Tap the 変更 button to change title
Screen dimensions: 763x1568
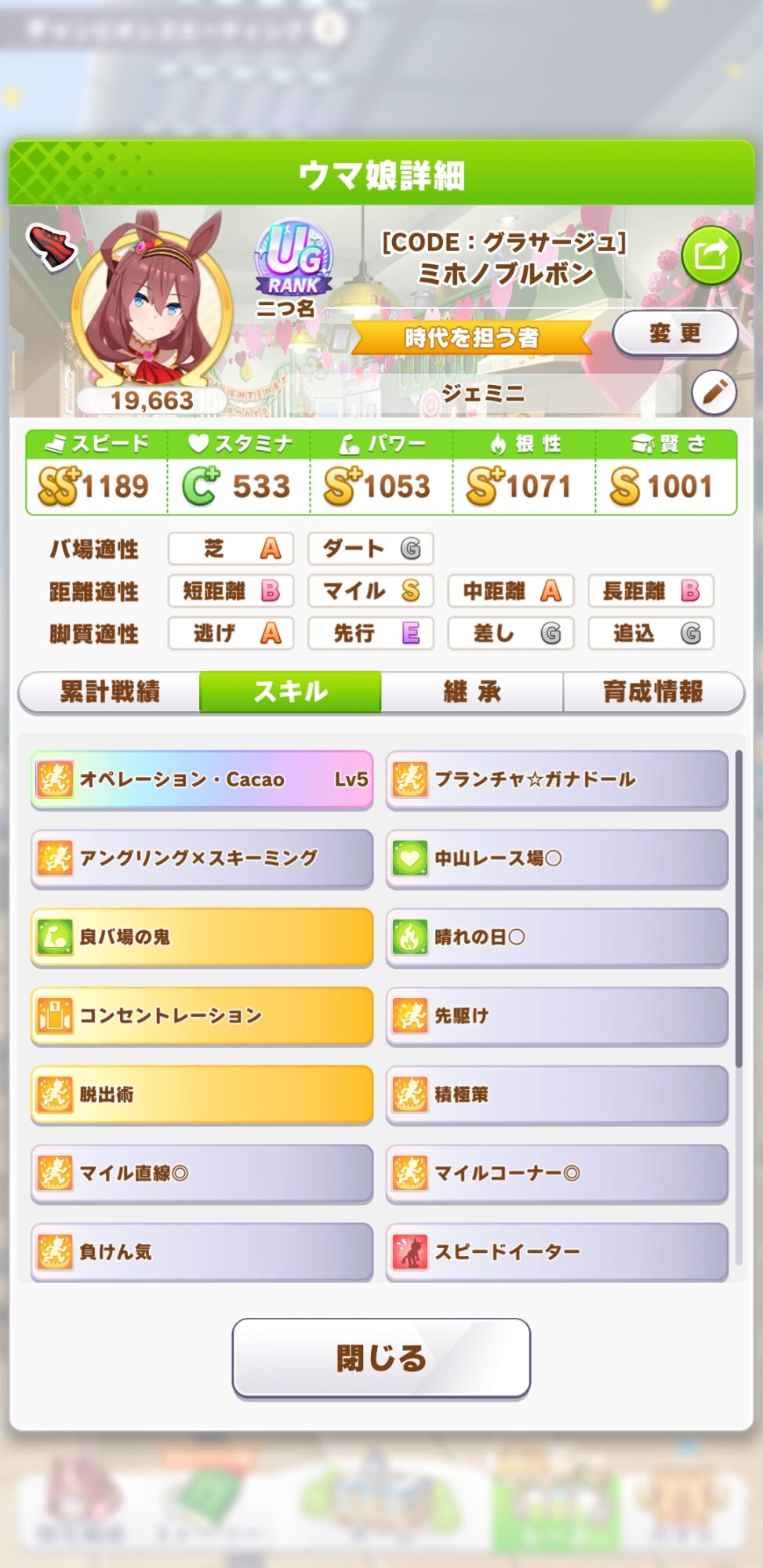coord(674,334)
